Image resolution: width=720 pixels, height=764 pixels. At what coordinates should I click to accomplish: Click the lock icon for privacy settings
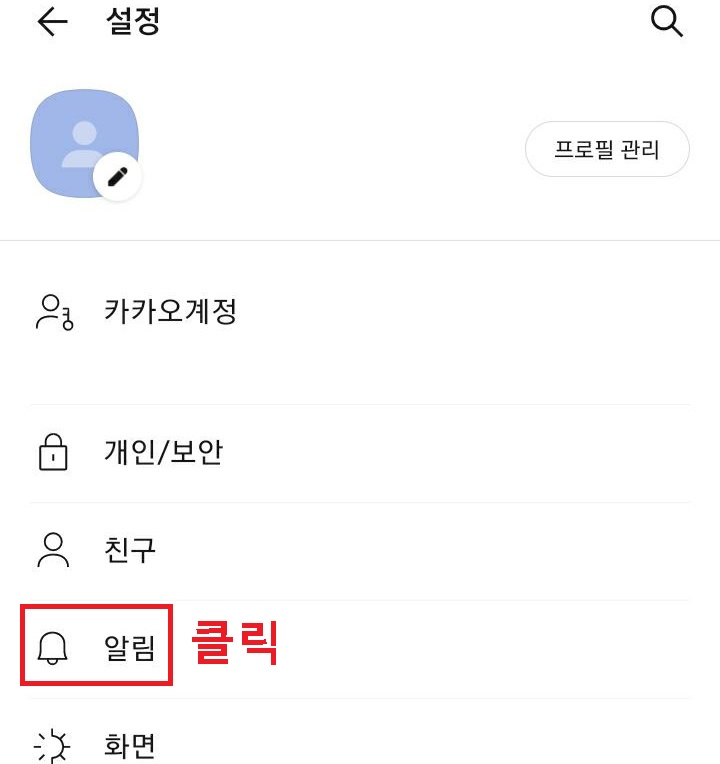click(x=52, y=451)
